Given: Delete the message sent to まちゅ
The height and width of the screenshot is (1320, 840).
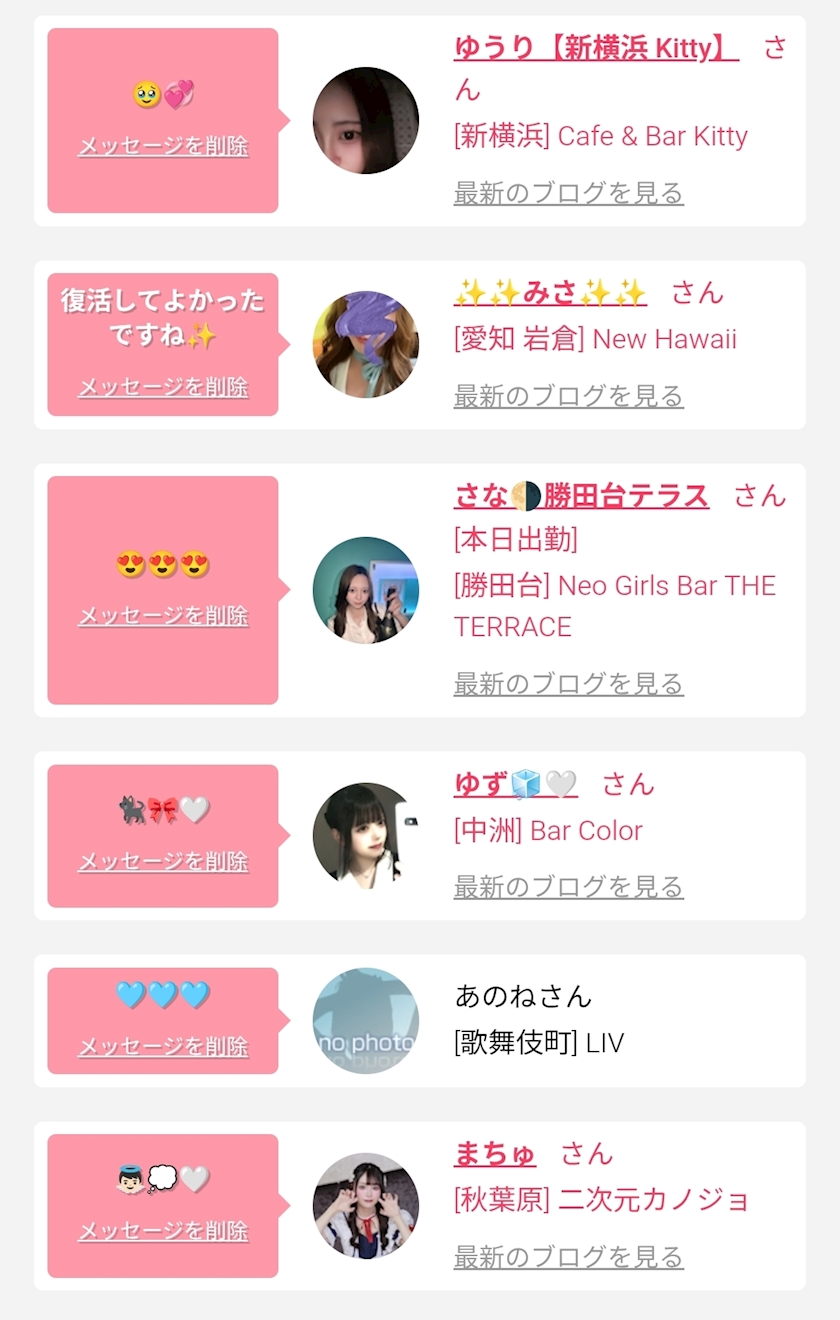Looking at the screenshot, I should [x=163, y=1231].
